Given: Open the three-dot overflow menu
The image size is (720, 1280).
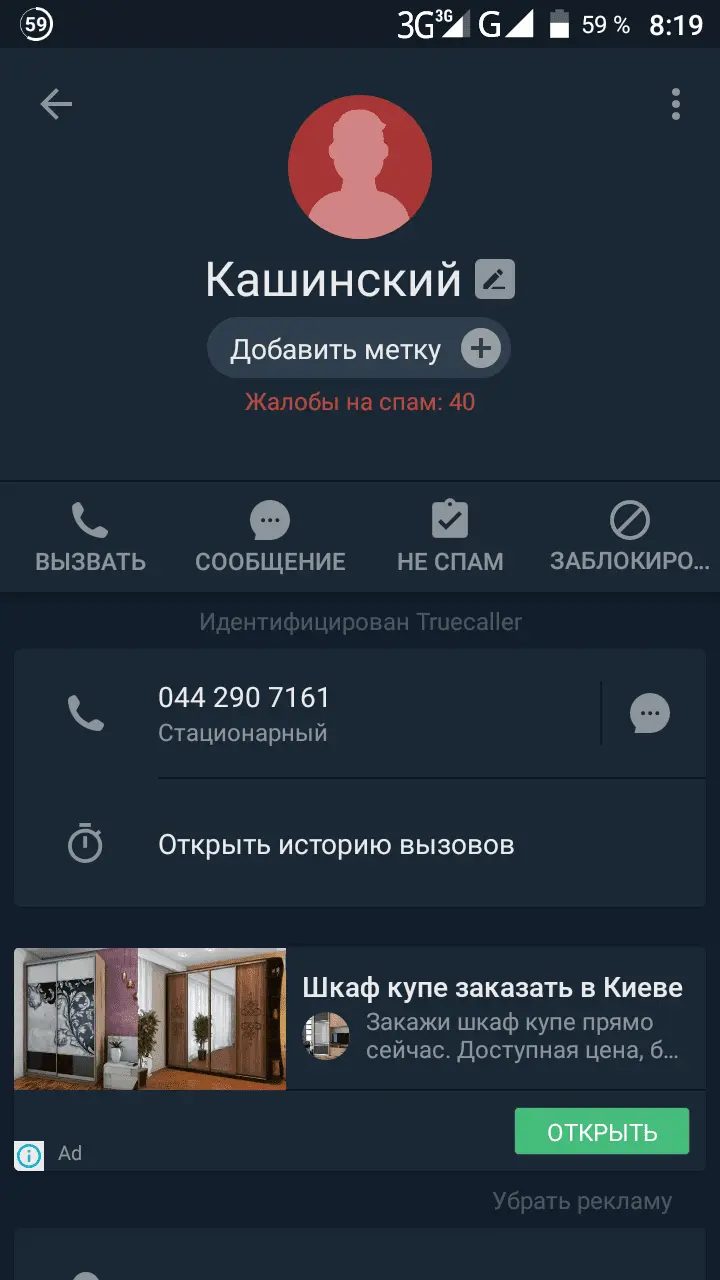Looking at the screenshot, I should (x=676, y=104).
